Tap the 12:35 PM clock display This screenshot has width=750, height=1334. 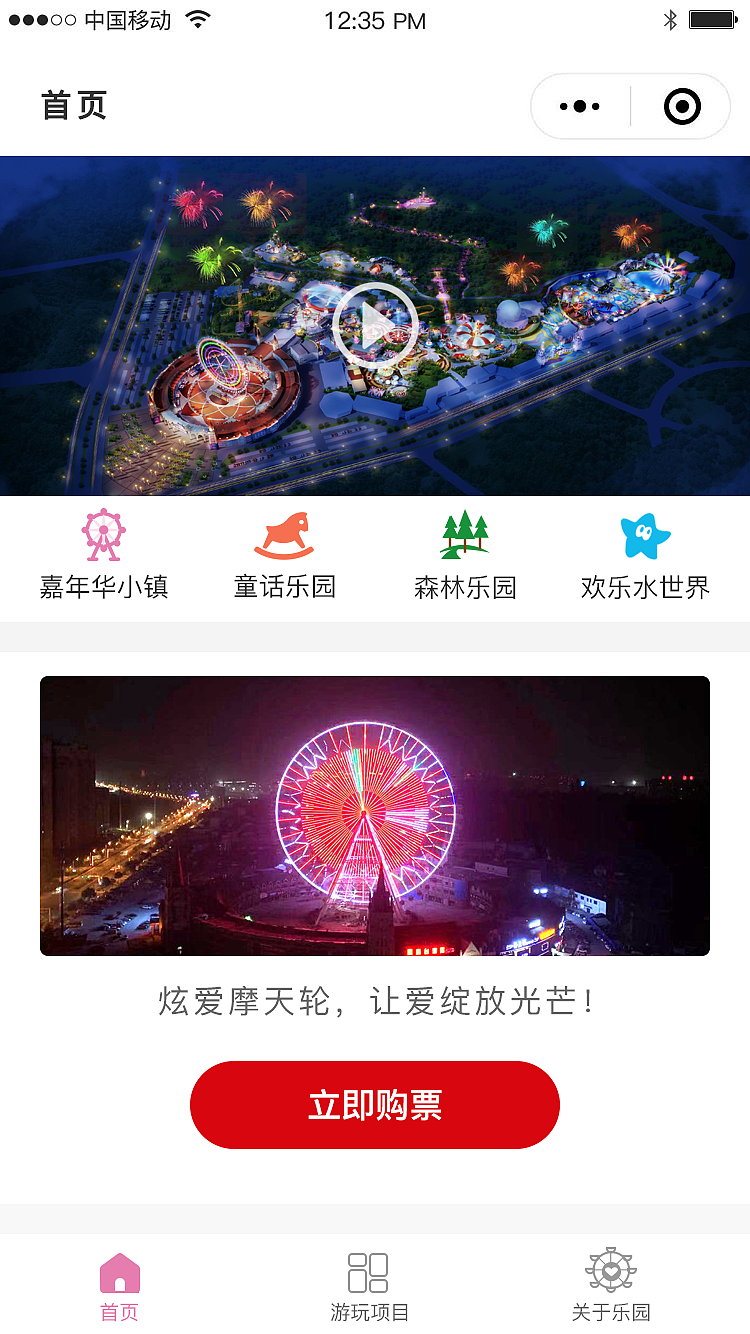tap(375, 20)
